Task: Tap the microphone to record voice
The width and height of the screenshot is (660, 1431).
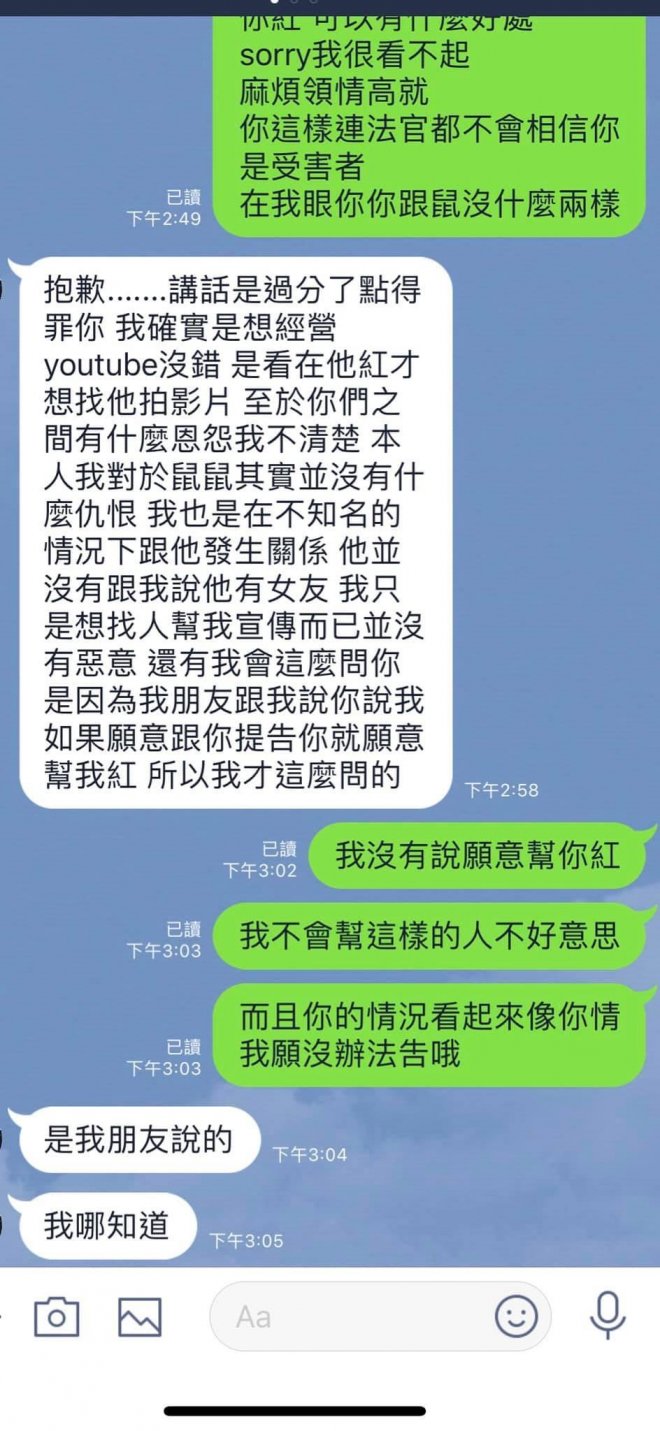Action: [x=607, y=1315]
